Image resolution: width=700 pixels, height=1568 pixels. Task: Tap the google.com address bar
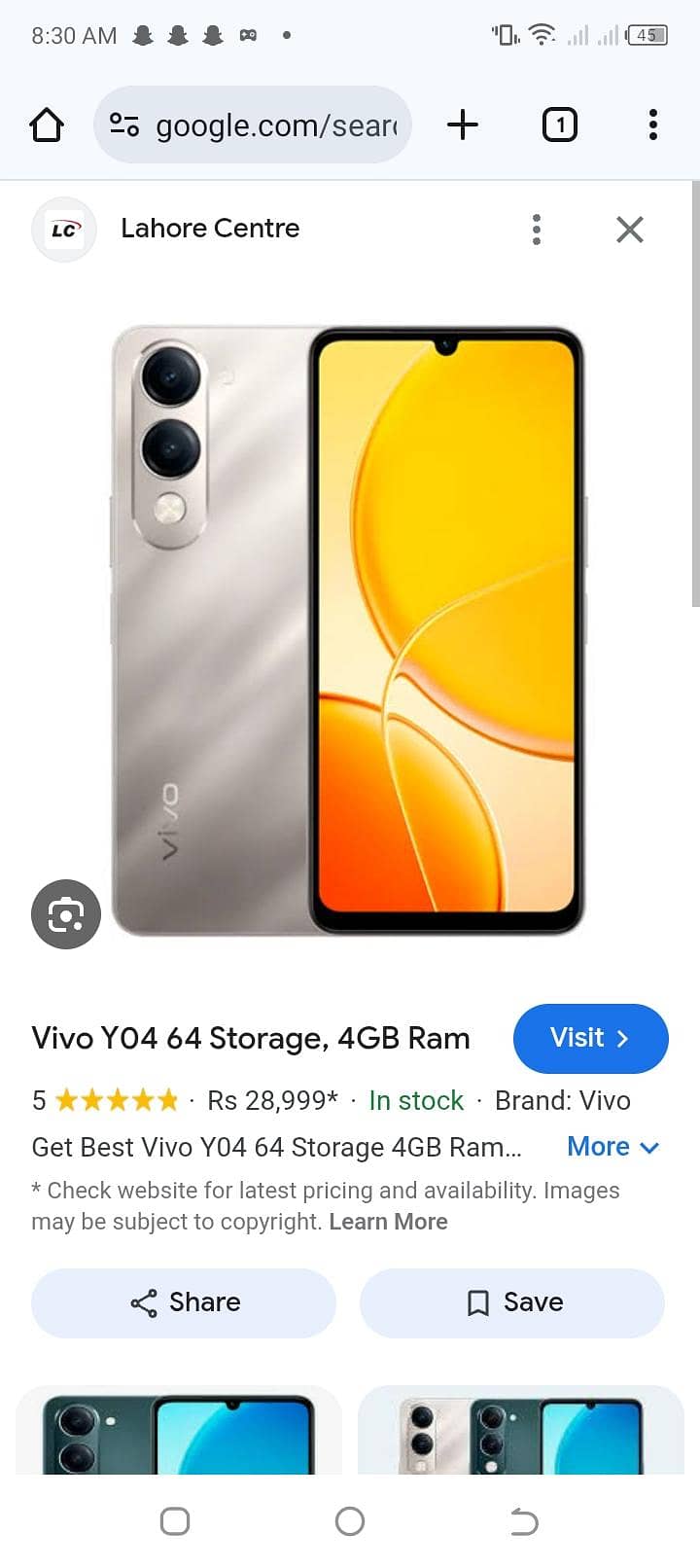(253, 125)
